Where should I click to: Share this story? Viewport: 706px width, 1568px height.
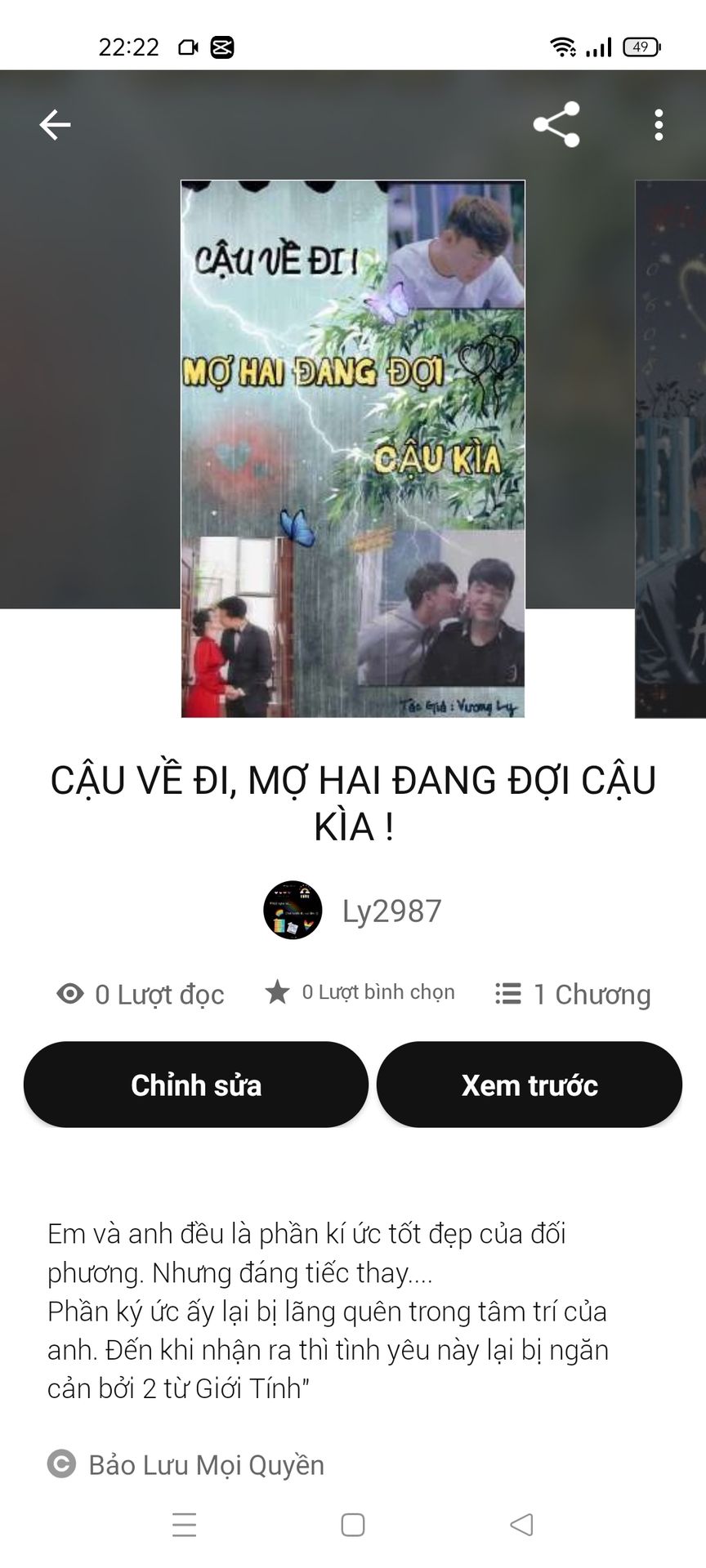click(556, 124)
